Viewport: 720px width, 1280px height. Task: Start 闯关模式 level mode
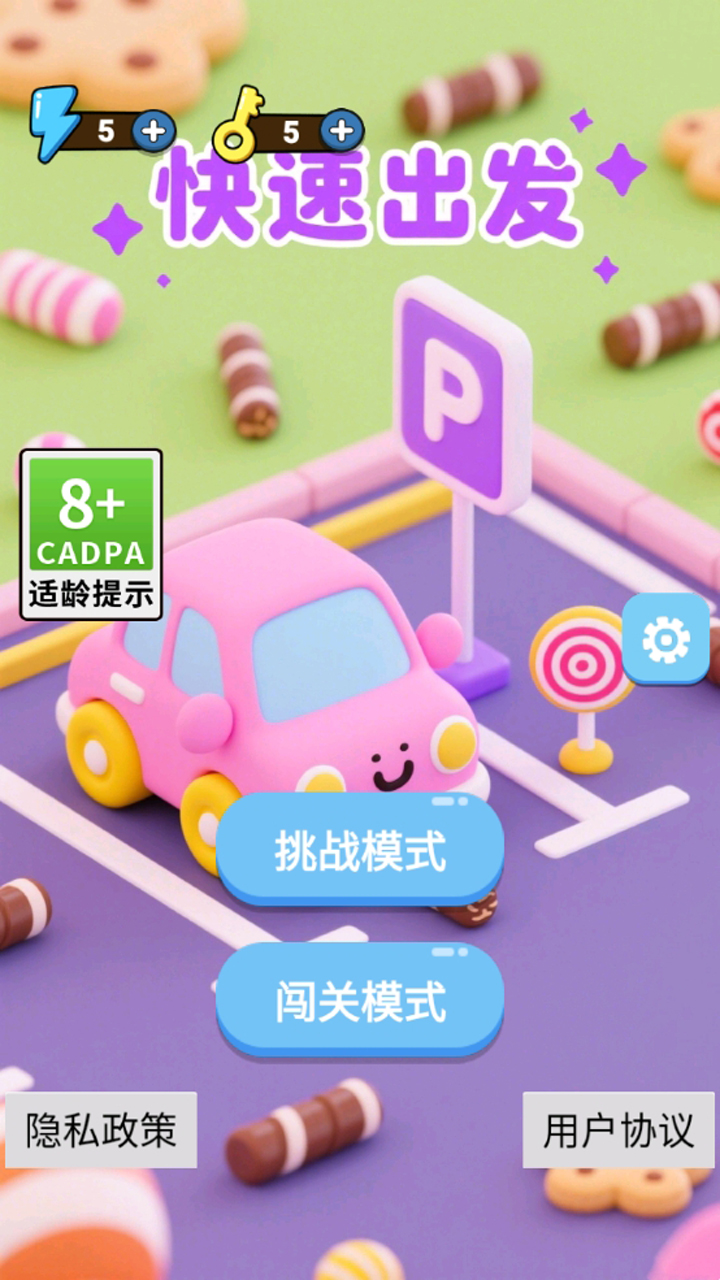pos(360,1000)
